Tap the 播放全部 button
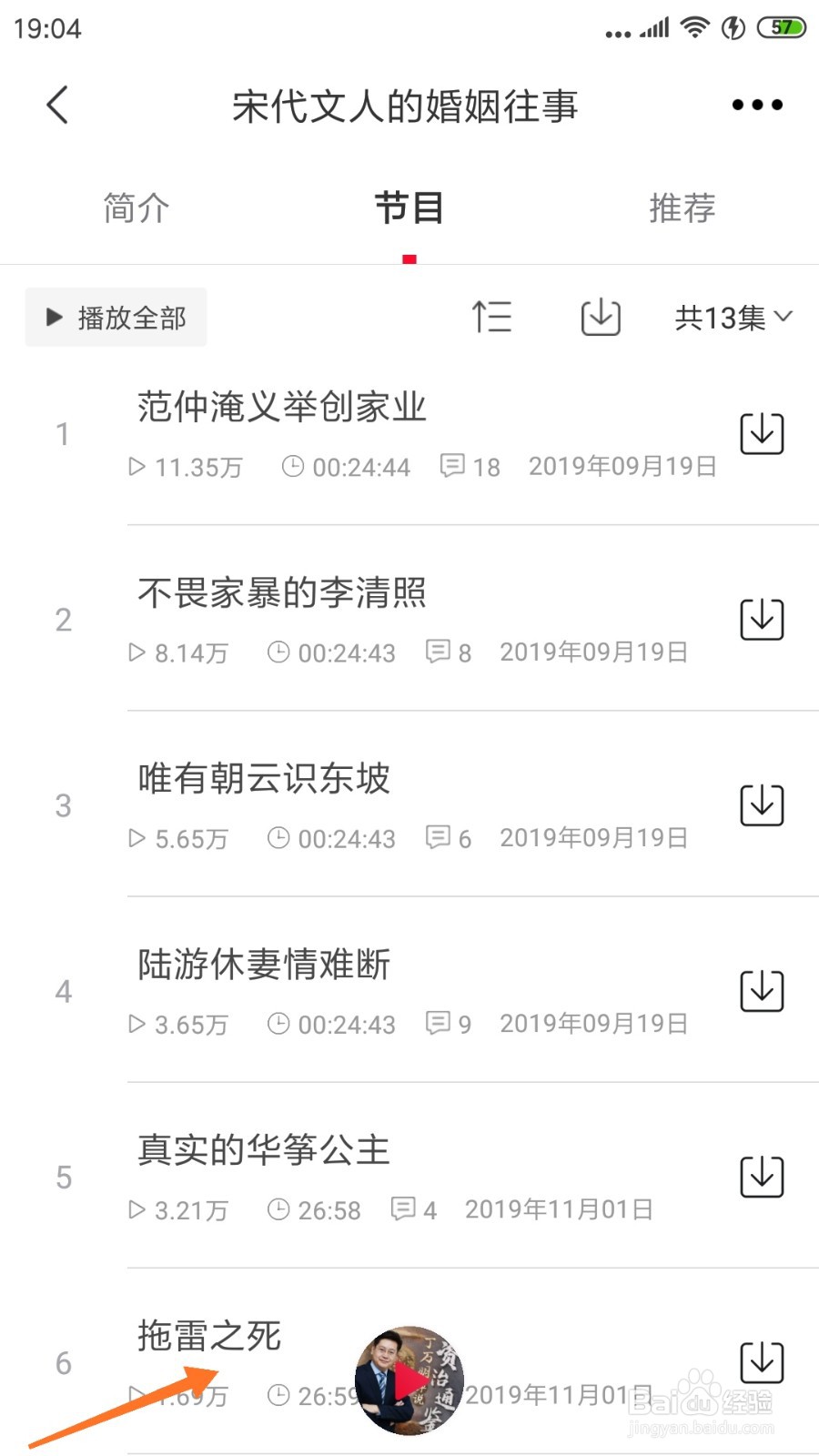This screenshot has height=1456, width=819. point(116,318)
